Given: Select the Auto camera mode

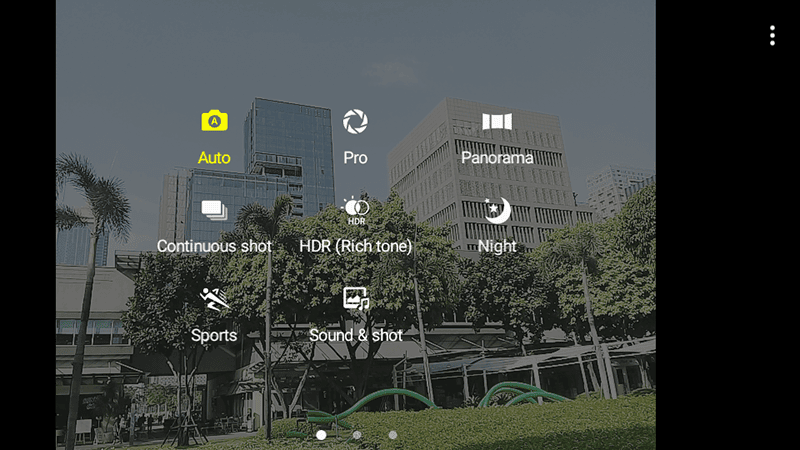Looking at the screenshot, I should pos(214,137).
